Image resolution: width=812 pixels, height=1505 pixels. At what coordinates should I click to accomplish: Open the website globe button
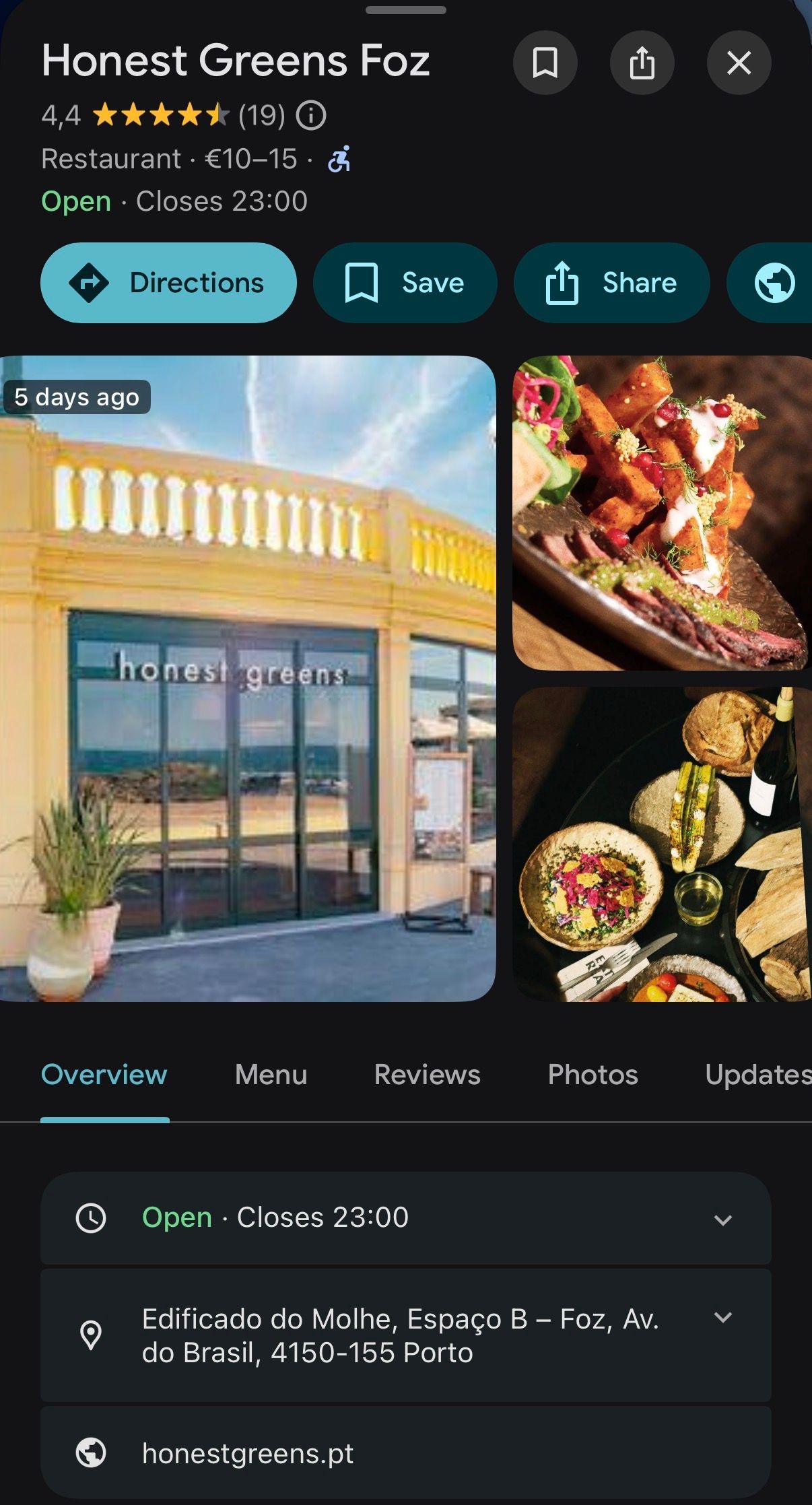pyautogui.click(x=774, y=283)
